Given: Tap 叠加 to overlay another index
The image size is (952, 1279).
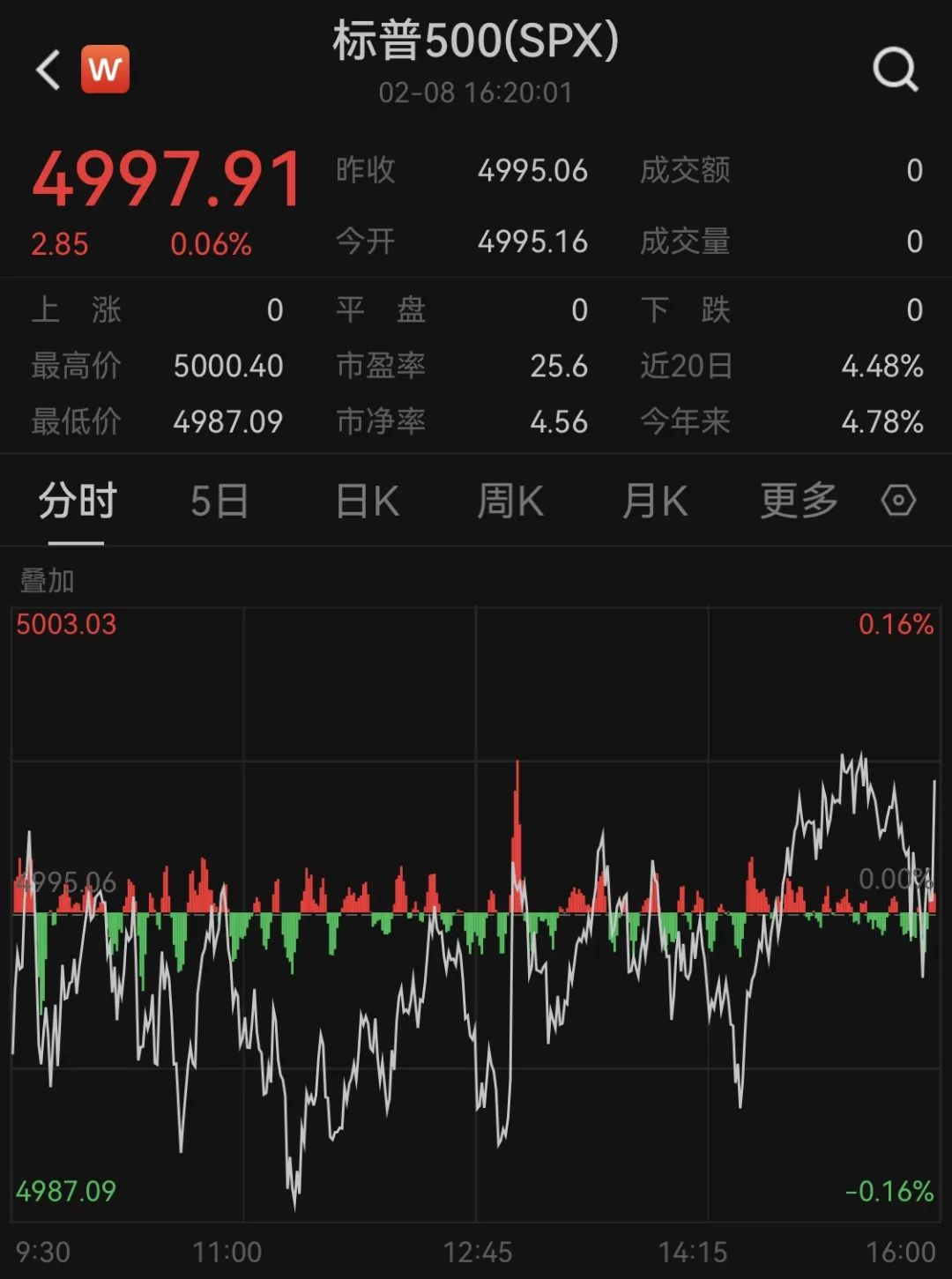Looking at the screenshot, I should (x=48, y=581).
